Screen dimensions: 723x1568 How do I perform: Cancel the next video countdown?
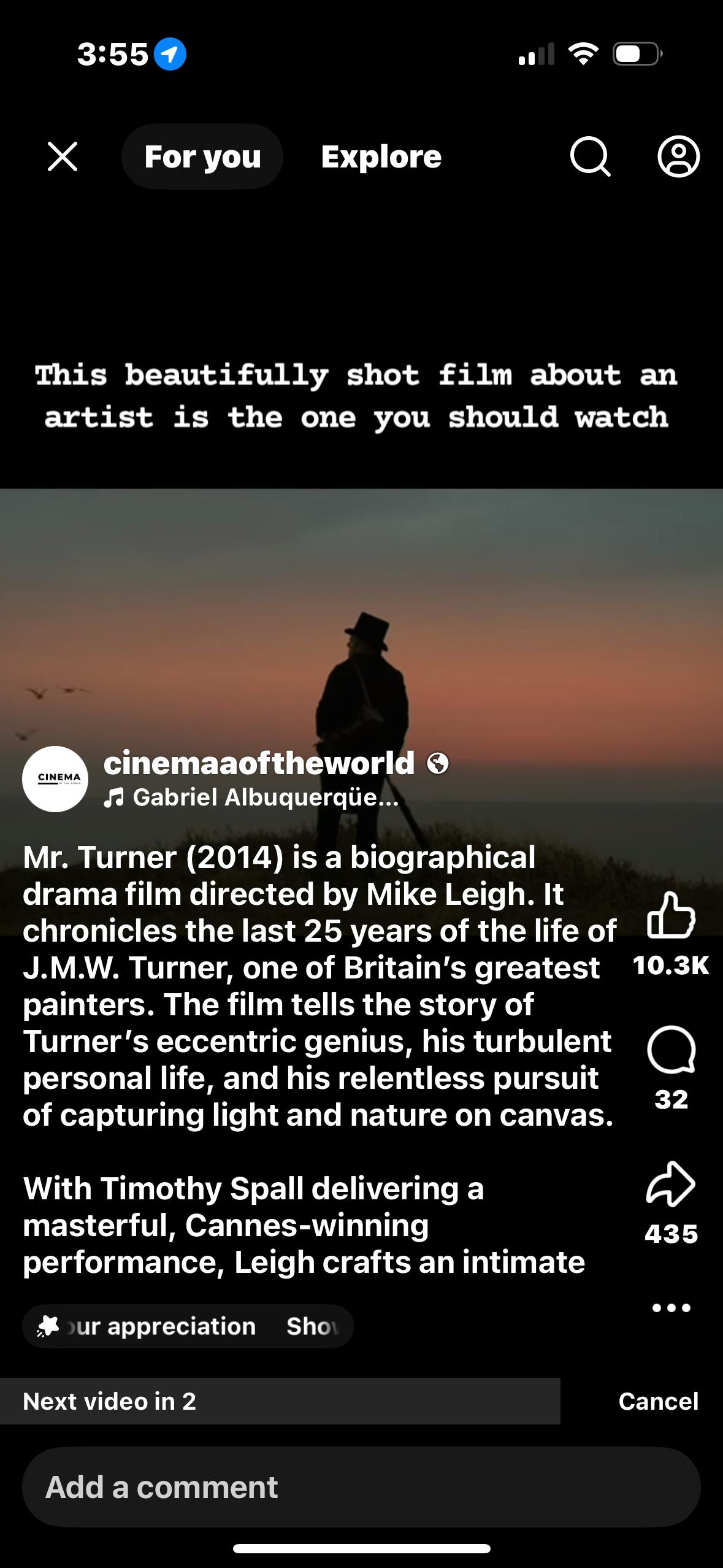tap(658, 1401)
